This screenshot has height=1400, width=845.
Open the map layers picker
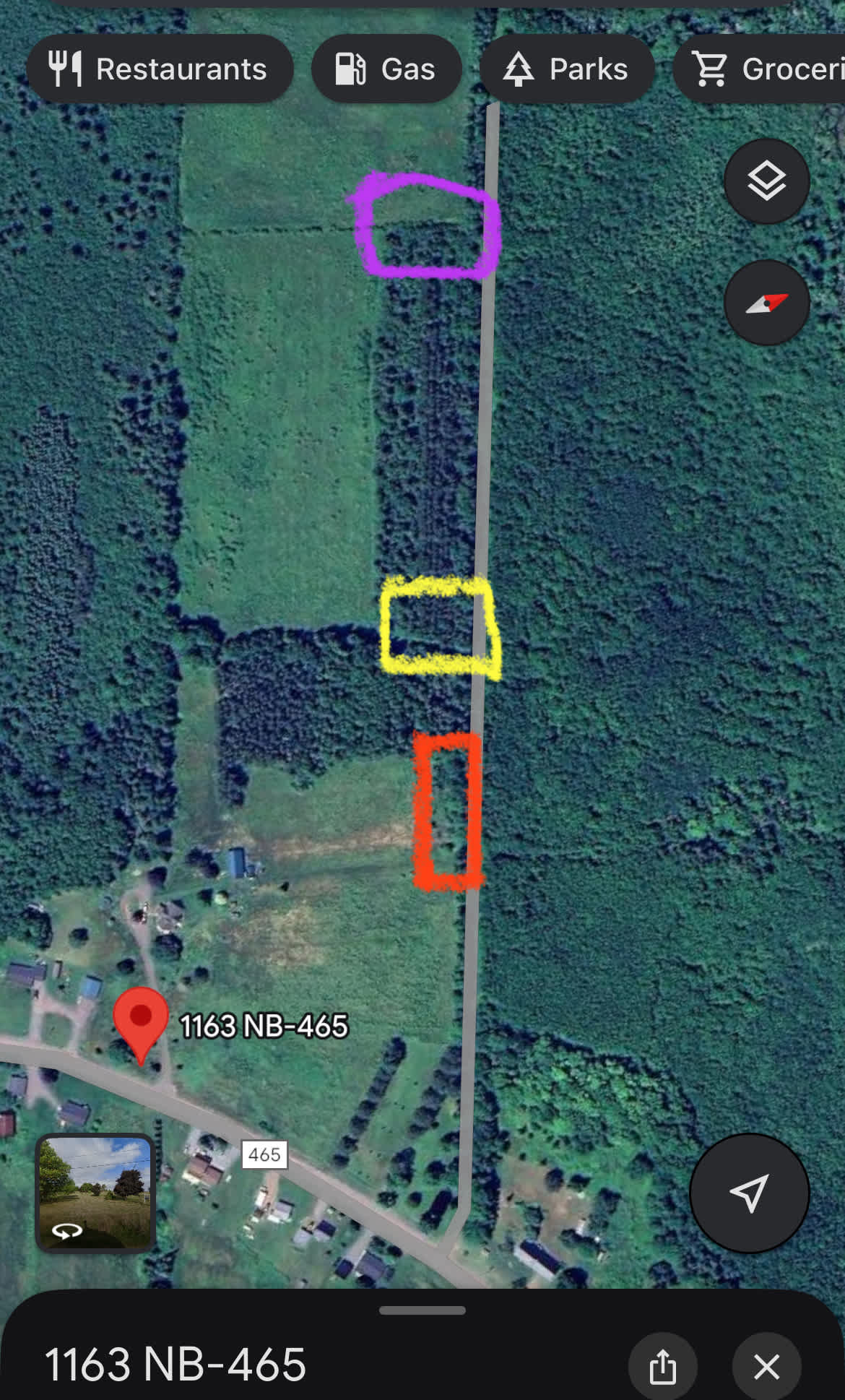pos(766,181)
